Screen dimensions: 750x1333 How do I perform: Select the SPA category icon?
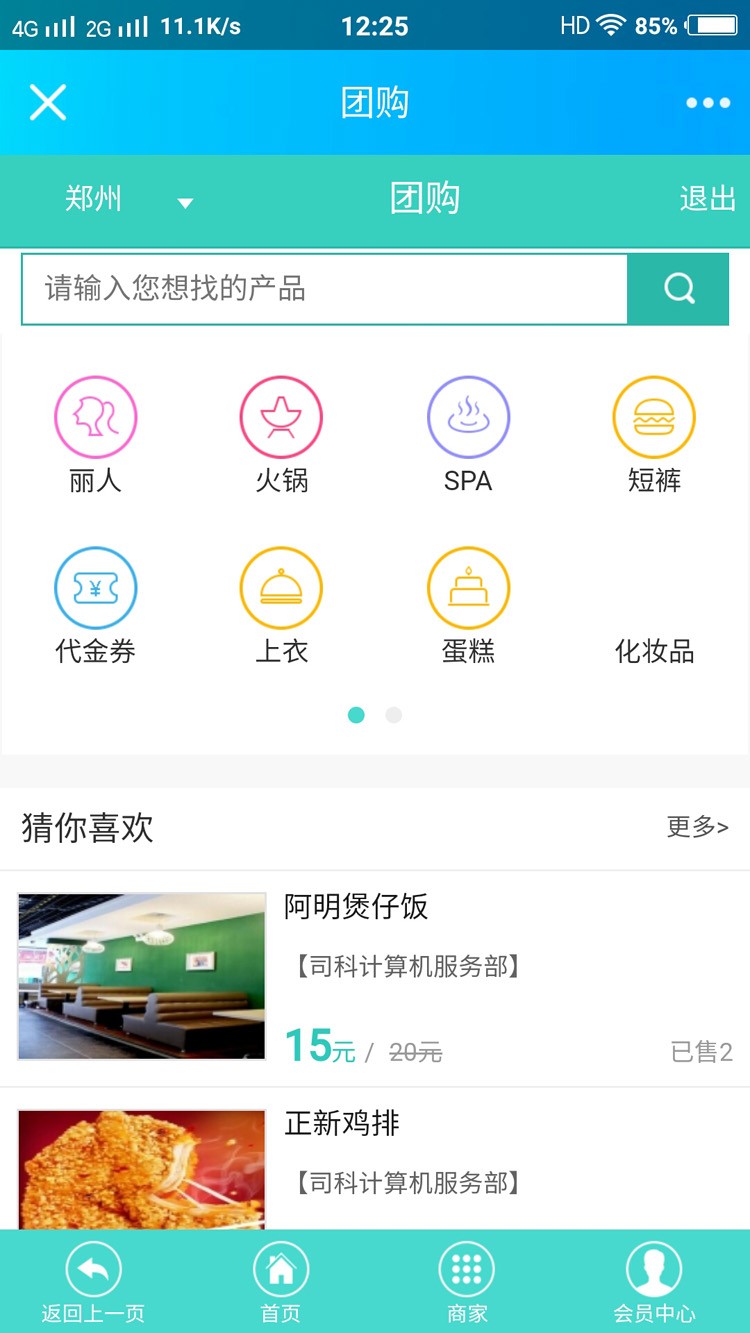[x=468, y=417]
